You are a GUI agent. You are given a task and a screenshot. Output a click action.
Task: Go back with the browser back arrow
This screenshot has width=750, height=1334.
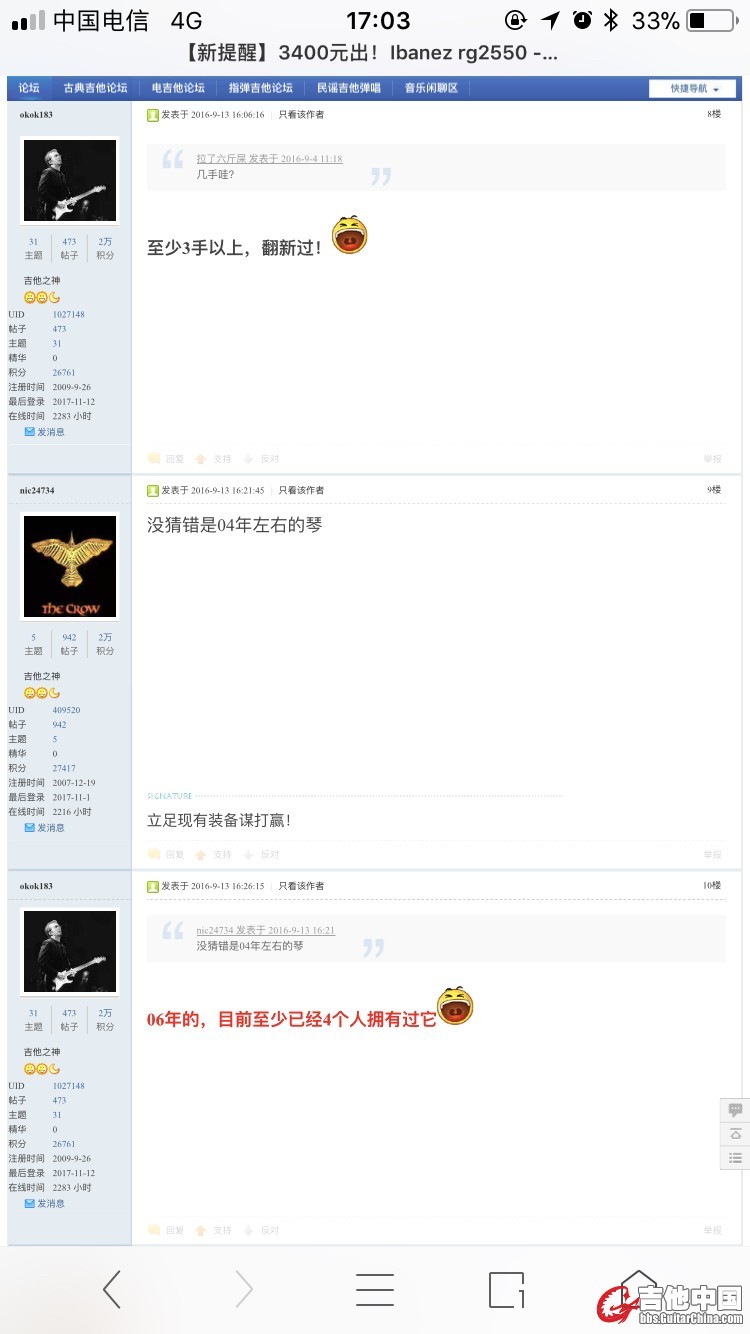coord(112,1290)
